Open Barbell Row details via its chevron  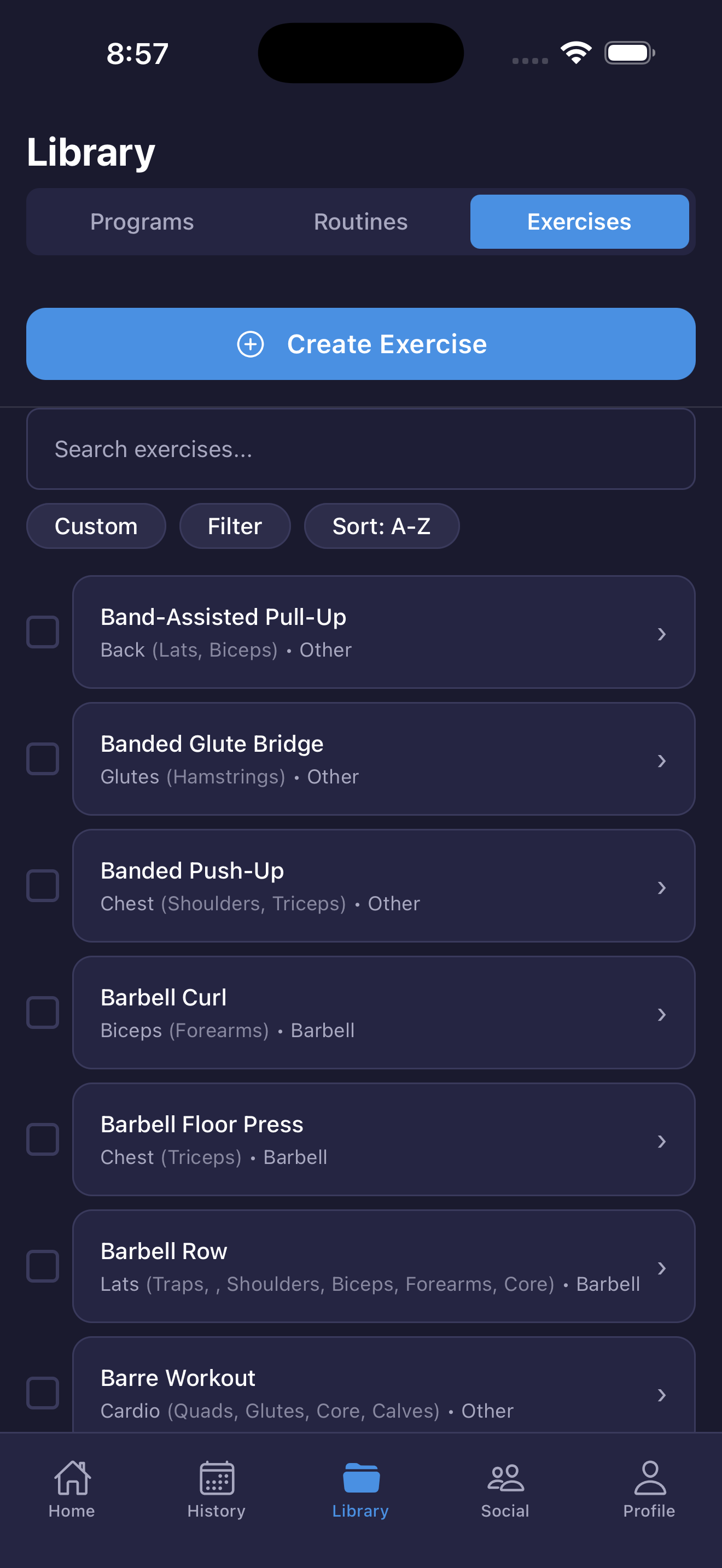coord(663,1268)
